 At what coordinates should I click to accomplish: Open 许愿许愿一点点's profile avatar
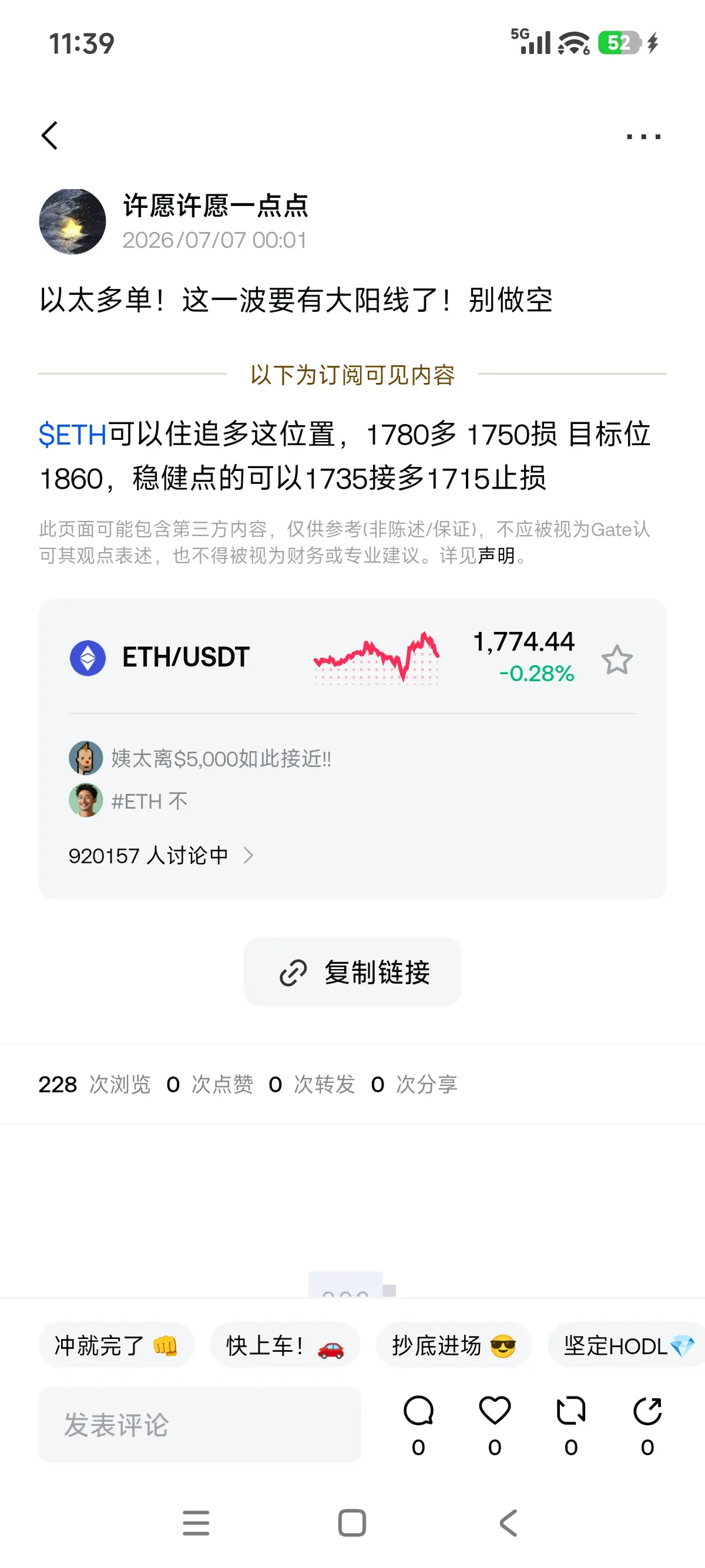72,221
